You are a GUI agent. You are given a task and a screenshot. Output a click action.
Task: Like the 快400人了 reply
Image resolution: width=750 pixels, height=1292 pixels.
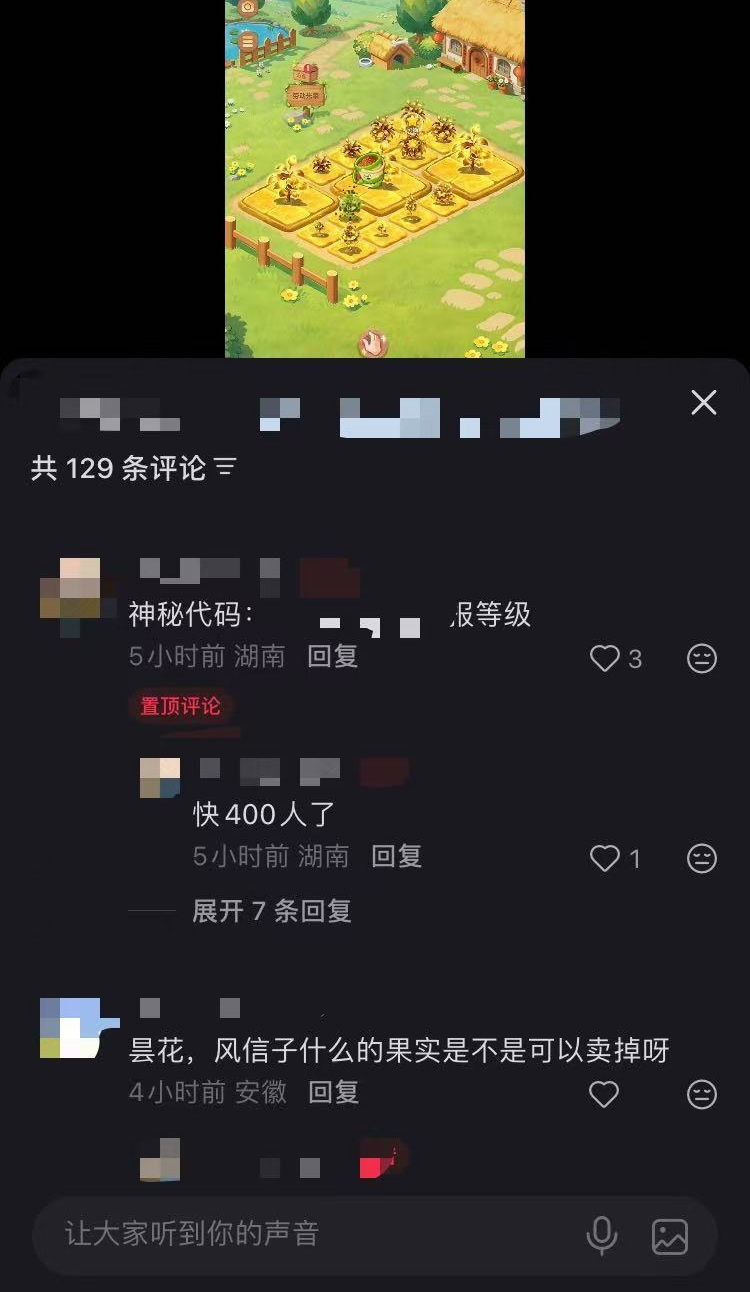[x=604, y=858]
